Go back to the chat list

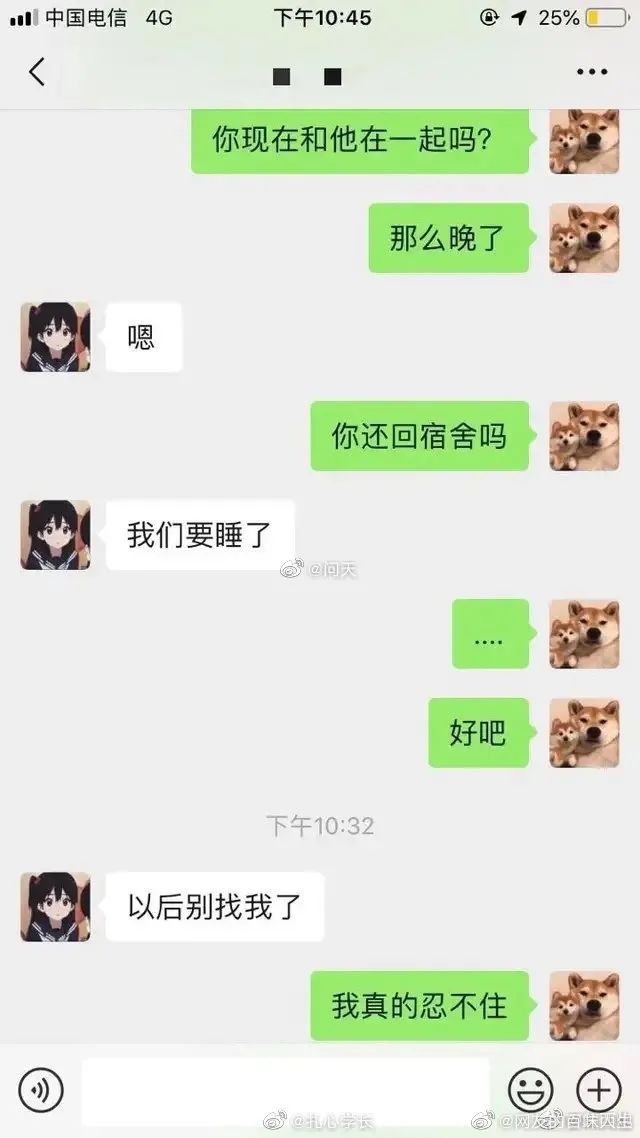[x=37, y=72]
